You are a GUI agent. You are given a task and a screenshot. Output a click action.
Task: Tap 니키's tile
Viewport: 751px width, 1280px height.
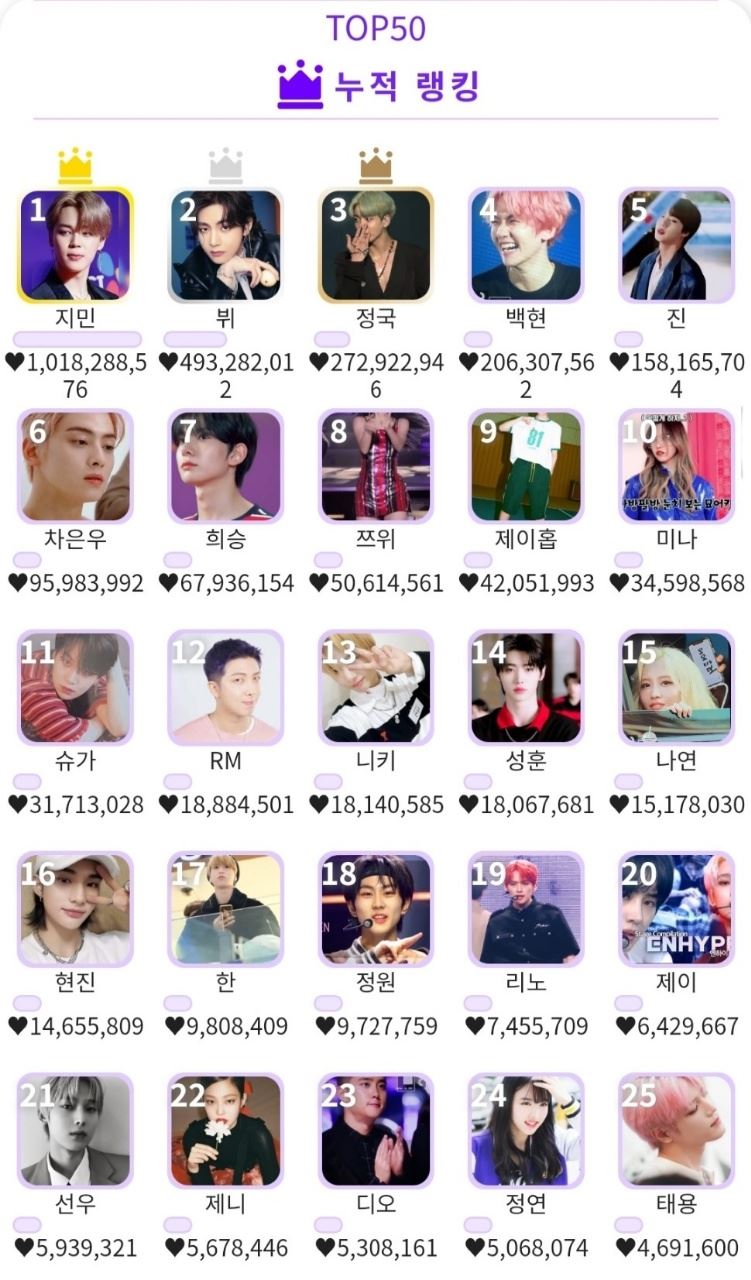tap(375, 688)
